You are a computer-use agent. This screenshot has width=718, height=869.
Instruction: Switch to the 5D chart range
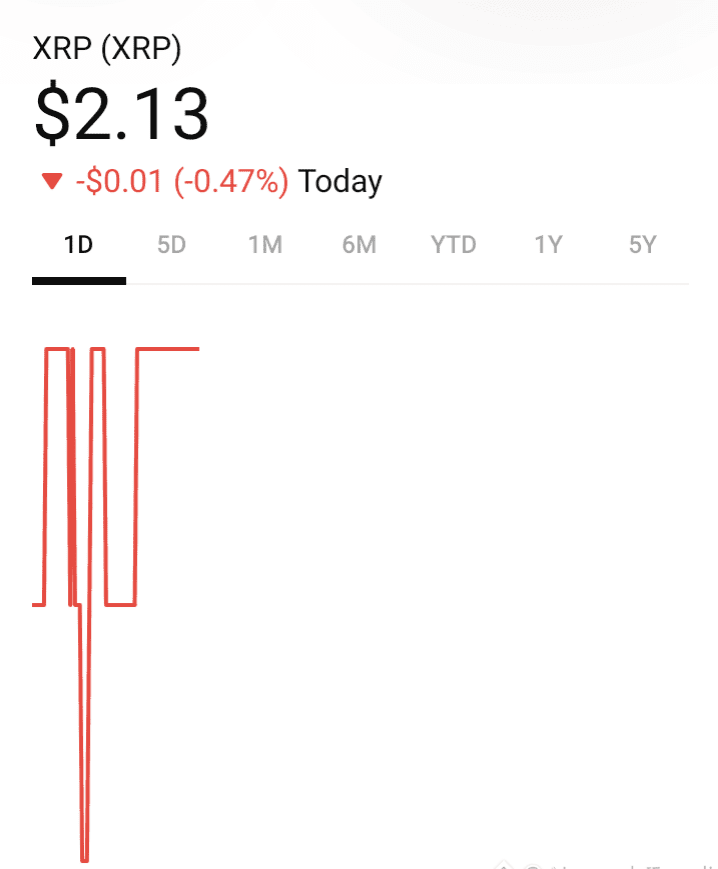pos(172,245)
